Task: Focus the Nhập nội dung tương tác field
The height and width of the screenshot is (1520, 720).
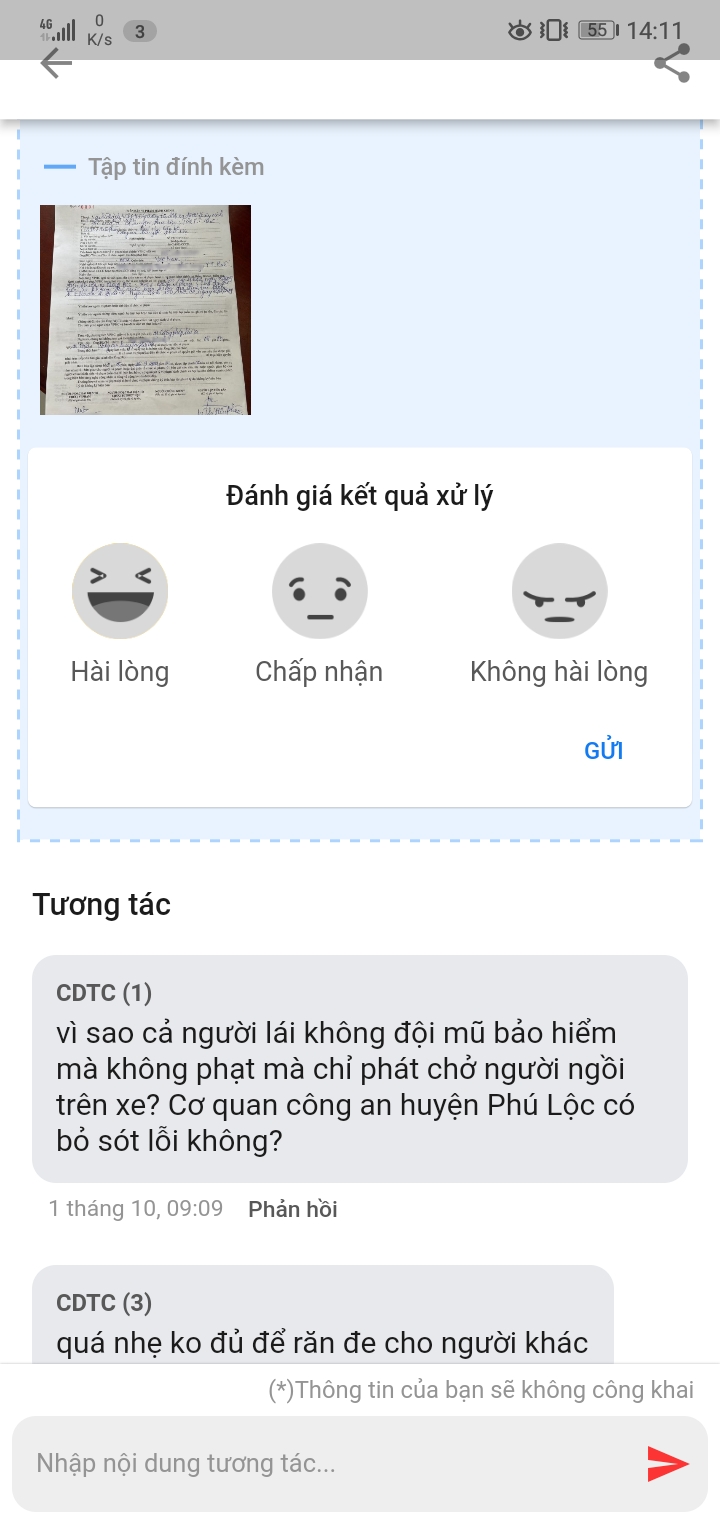Action: coord(320,1464)
